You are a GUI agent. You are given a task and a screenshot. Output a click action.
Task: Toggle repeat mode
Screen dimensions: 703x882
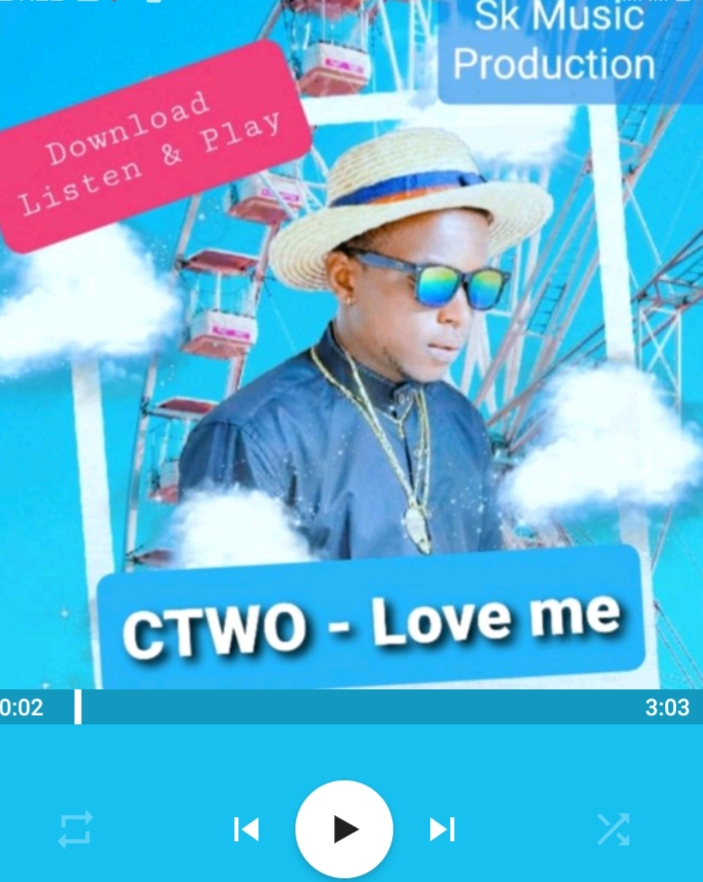click(x=76, y=829)
